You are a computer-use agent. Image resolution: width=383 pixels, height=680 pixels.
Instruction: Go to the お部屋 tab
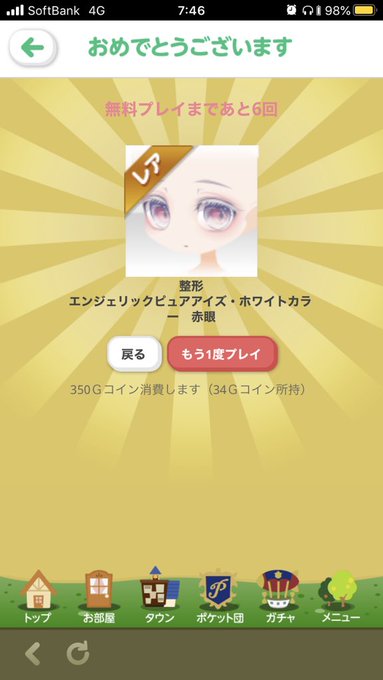(x=99, y=596)
